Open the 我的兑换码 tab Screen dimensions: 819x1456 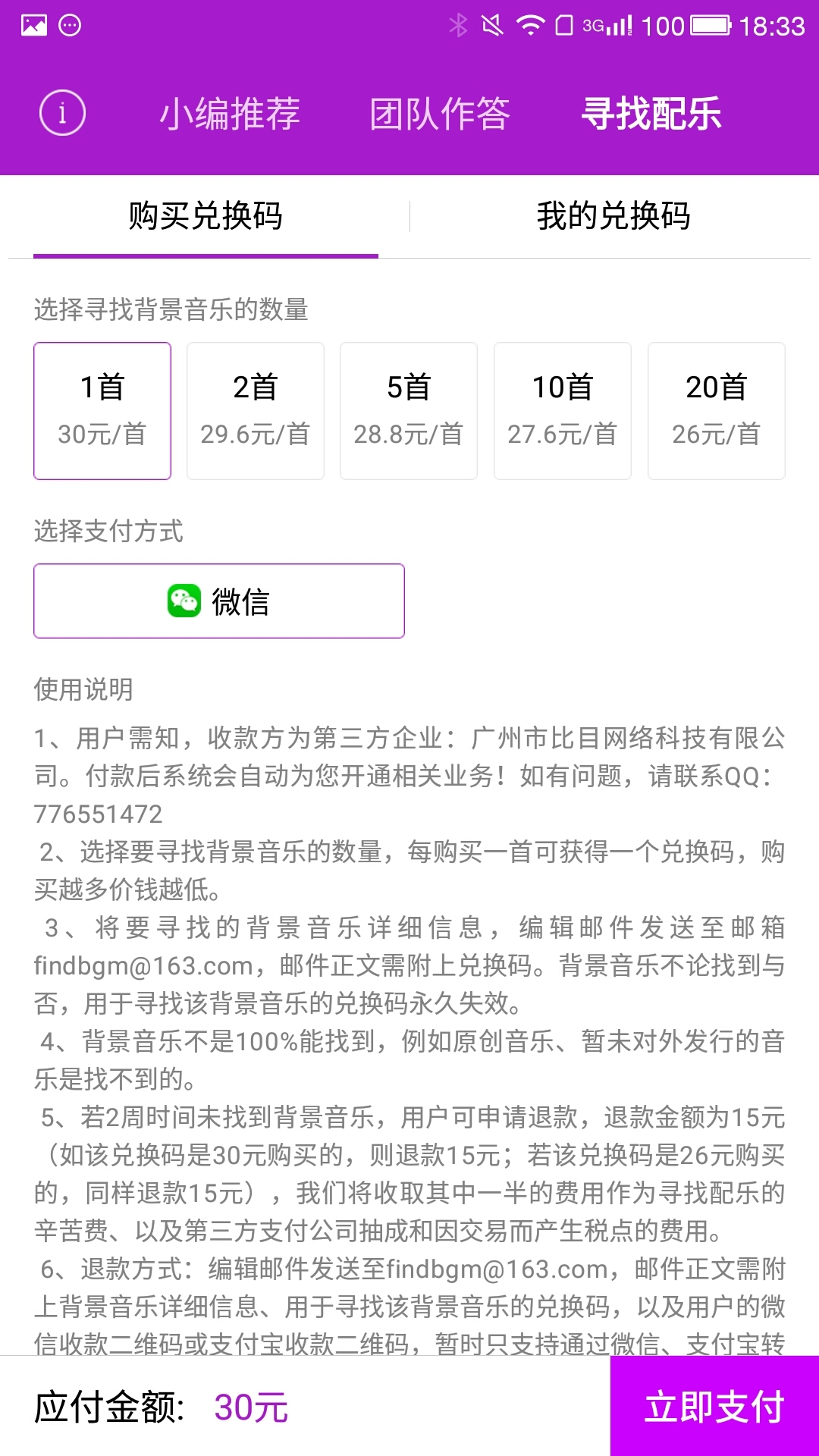614,216
